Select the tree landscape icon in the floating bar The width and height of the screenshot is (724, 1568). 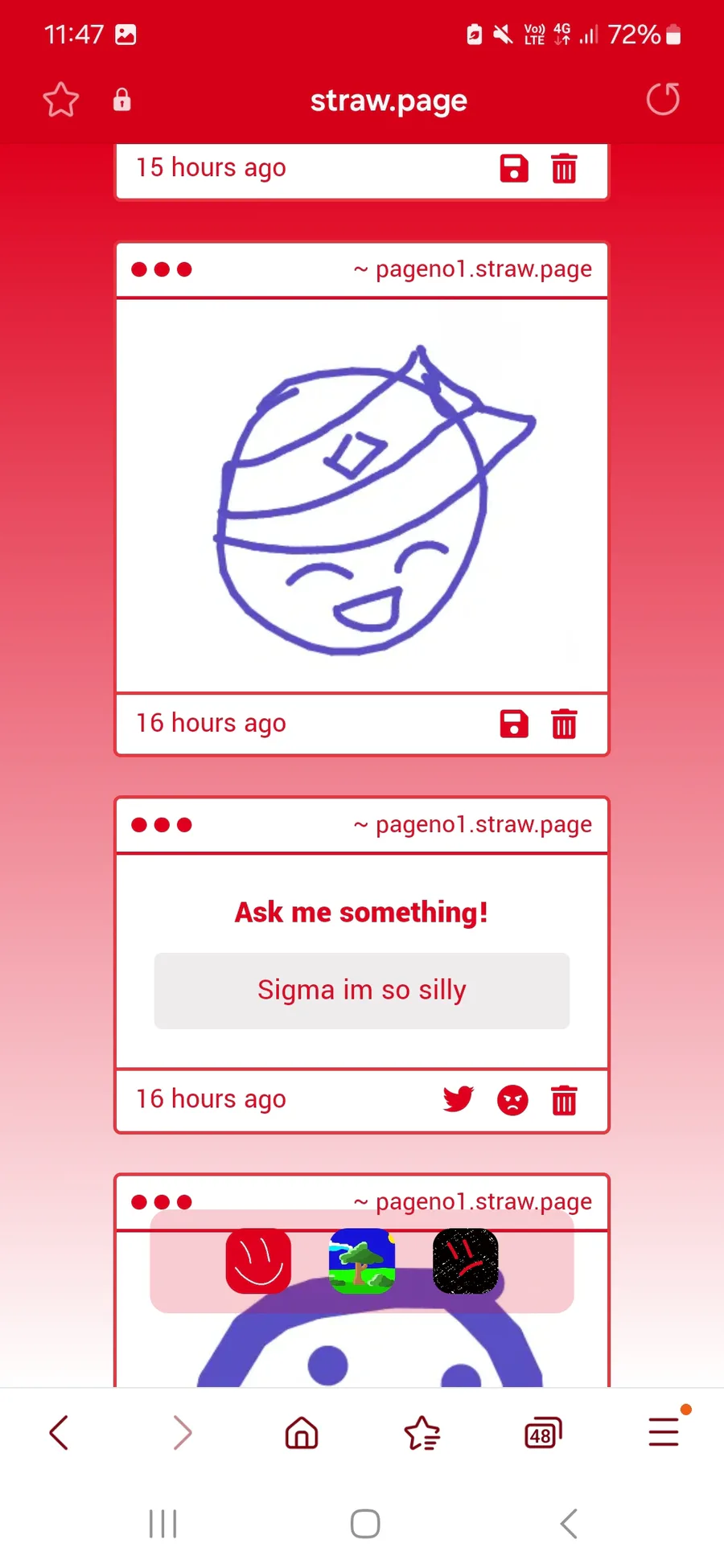(x=362, y=1261)
